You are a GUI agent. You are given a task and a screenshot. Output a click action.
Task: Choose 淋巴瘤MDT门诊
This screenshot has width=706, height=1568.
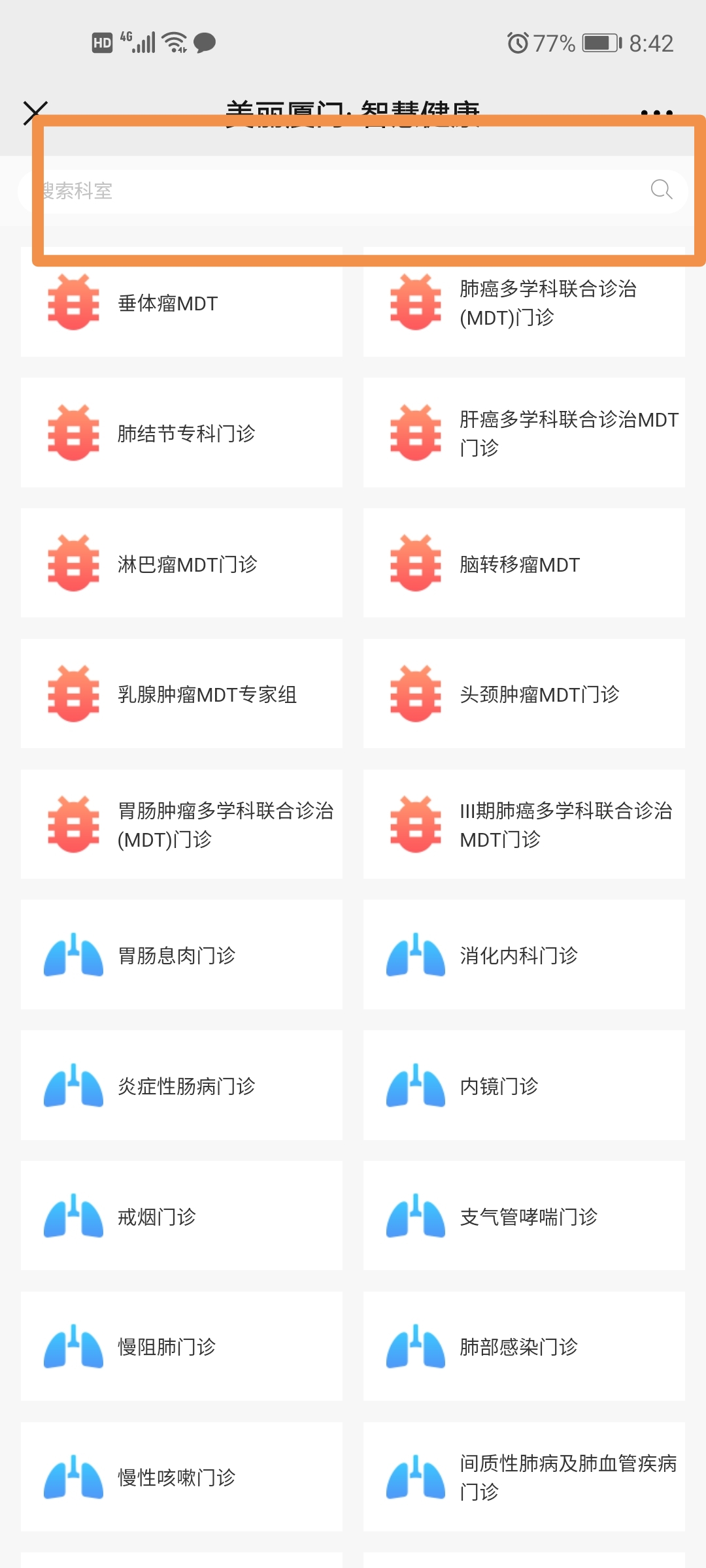[x=182, y=563]
